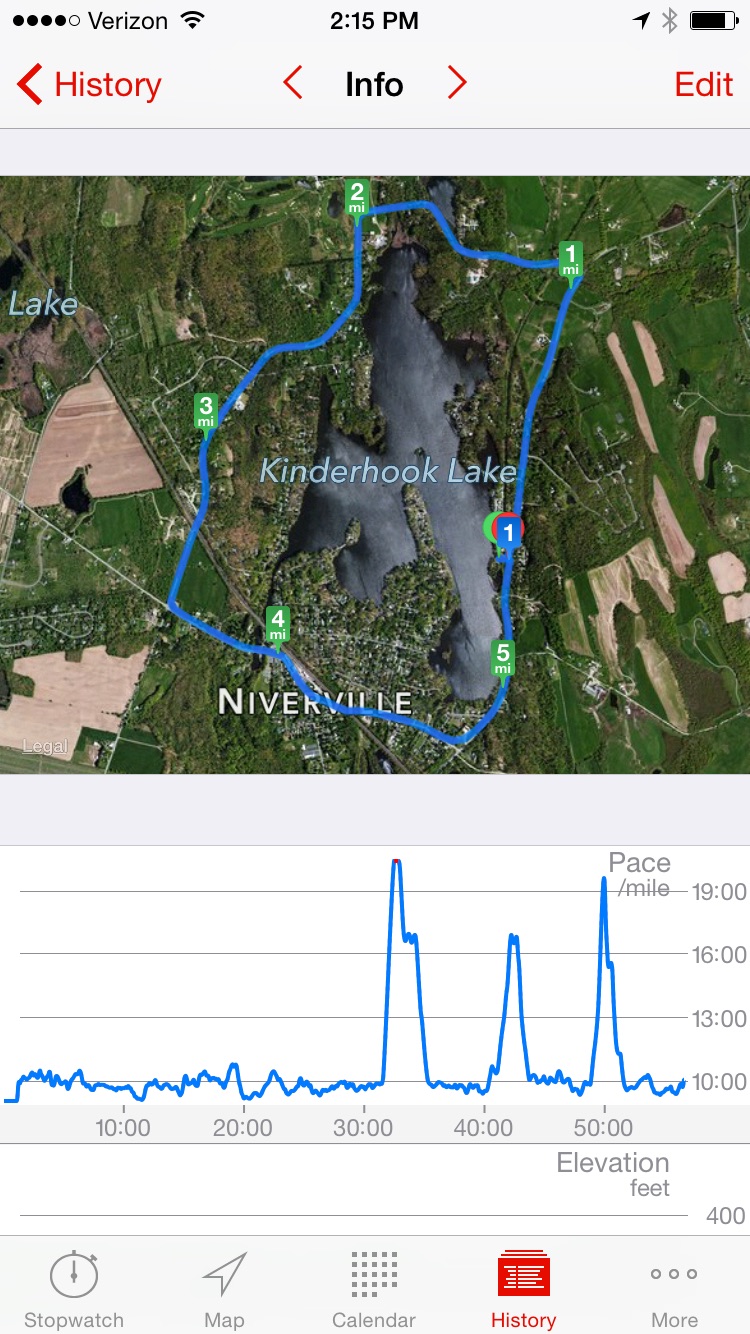Select the History tab
Viewport: 750px width, 1334px height.
point(523,1288)
